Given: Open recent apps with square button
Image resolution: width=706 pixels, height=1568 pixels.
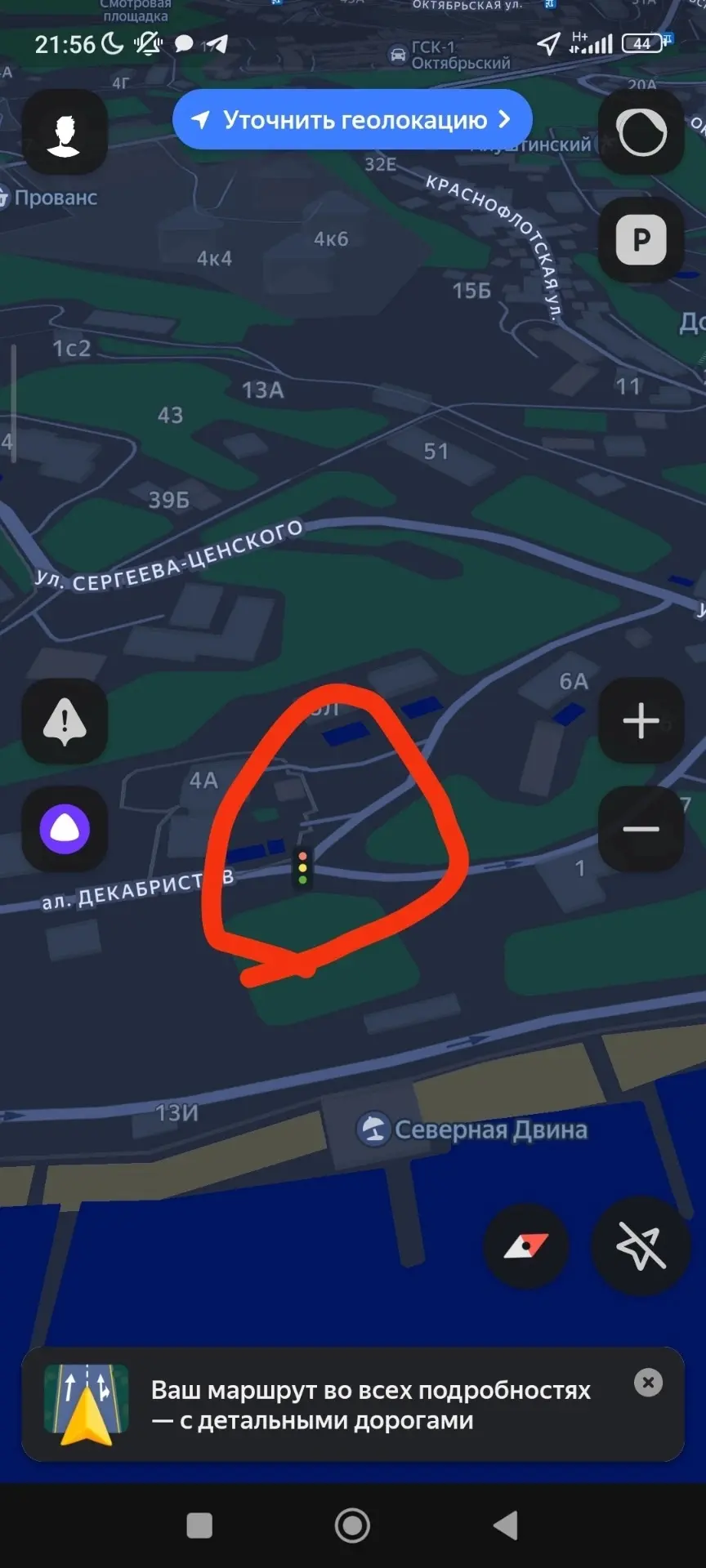Looking at the screenshot, I should point(199,1525).
